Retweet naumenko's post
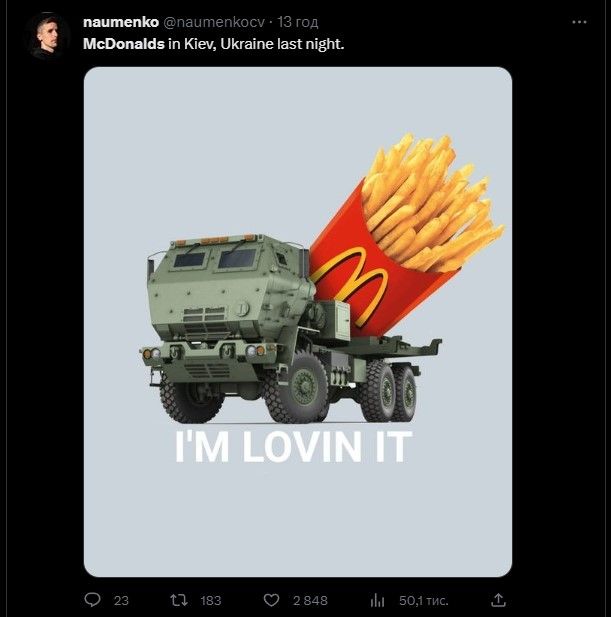This screenshot has height=617, width=611. tap(180, 600)
